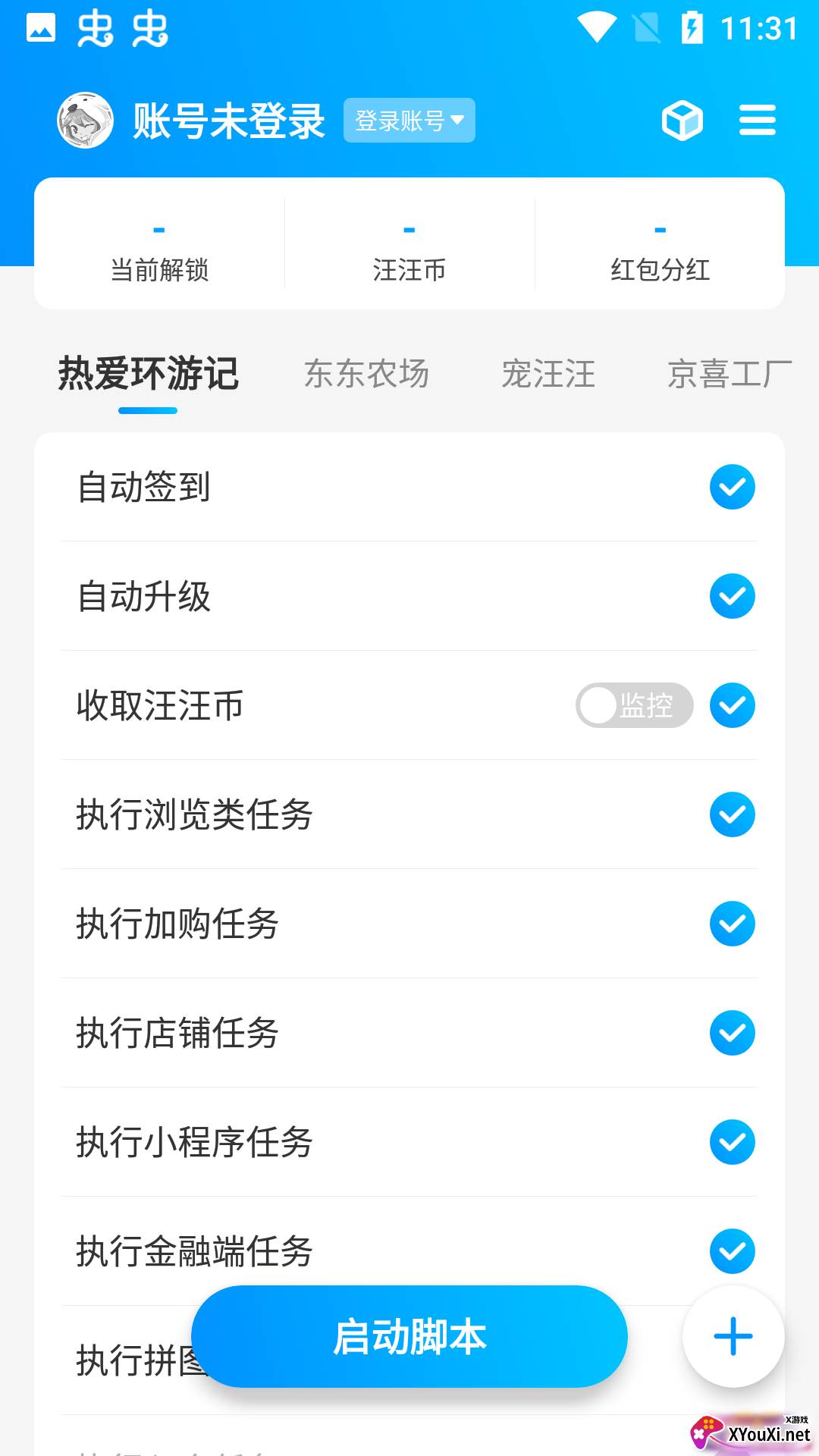This screenshot has width=819, height=1456.
Task: Uncheck 执行浏览类任务
Action: (x=733, y=814)
